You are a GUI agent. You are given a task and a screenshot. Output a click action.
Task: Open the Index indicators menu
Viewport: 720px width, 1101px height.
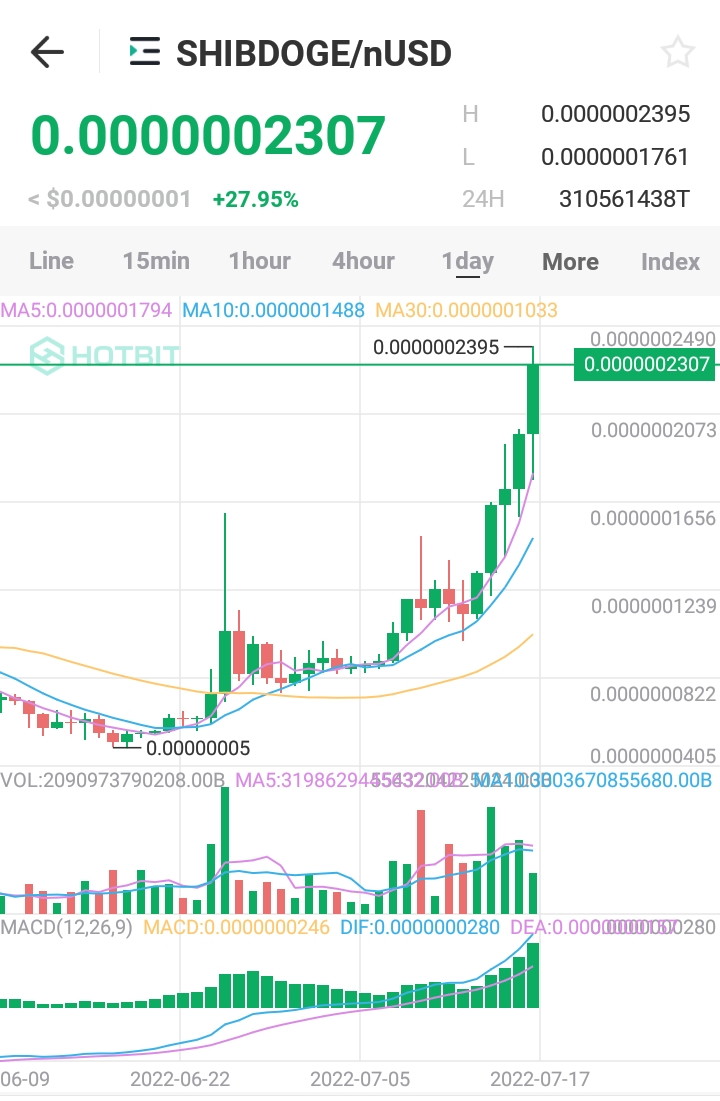click(x=670, y=261)
